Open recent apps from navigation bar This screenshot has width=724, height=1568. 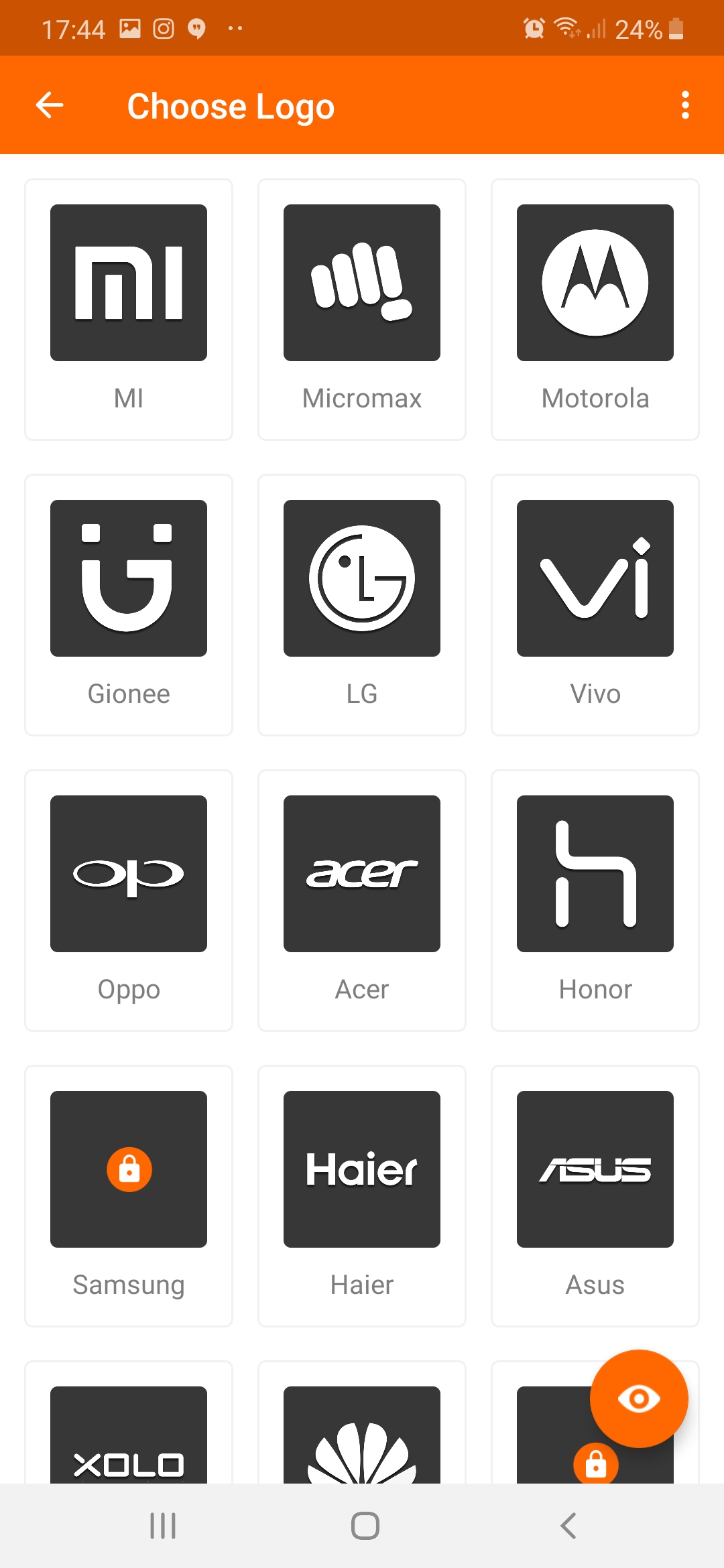point(163,1526)
